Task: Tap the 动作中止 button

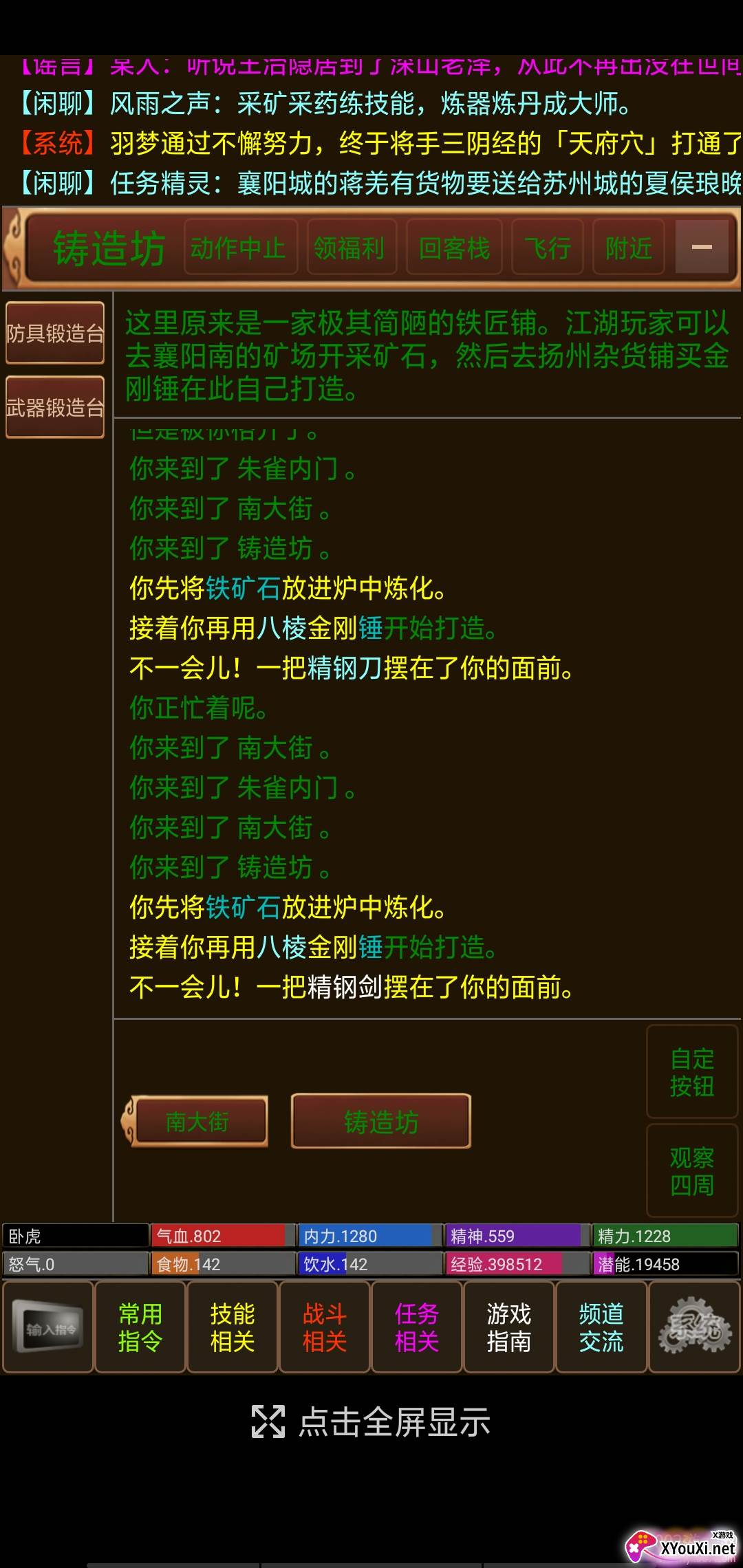Action: [240, 248]
